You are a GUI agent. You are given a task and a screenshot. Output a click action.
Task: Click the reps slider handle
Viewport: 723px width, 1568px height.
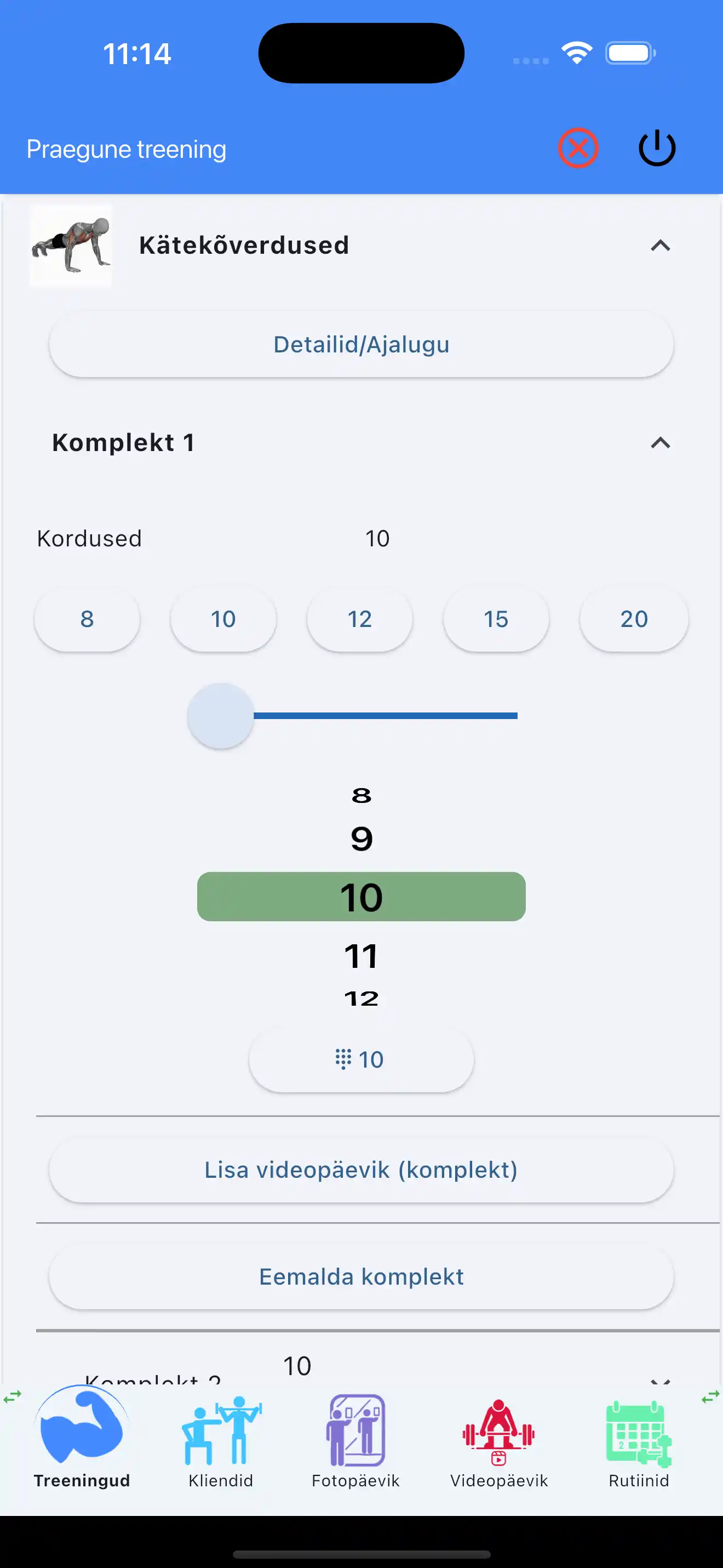click(x=220, y=716)
